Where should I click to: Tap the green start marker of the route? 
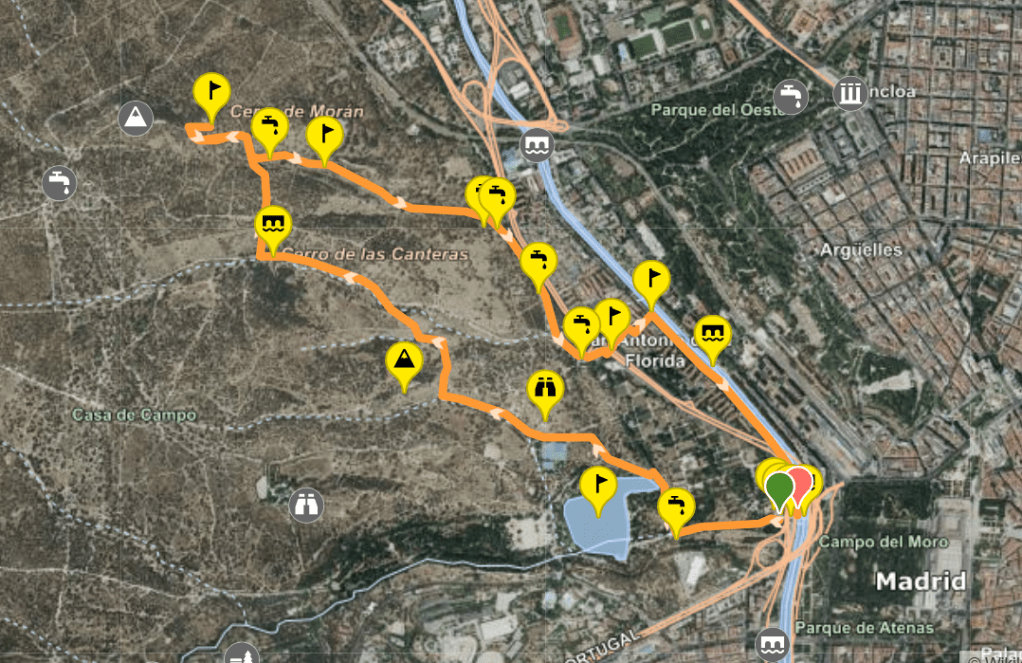pyautogui.click(x=779, y=487)
